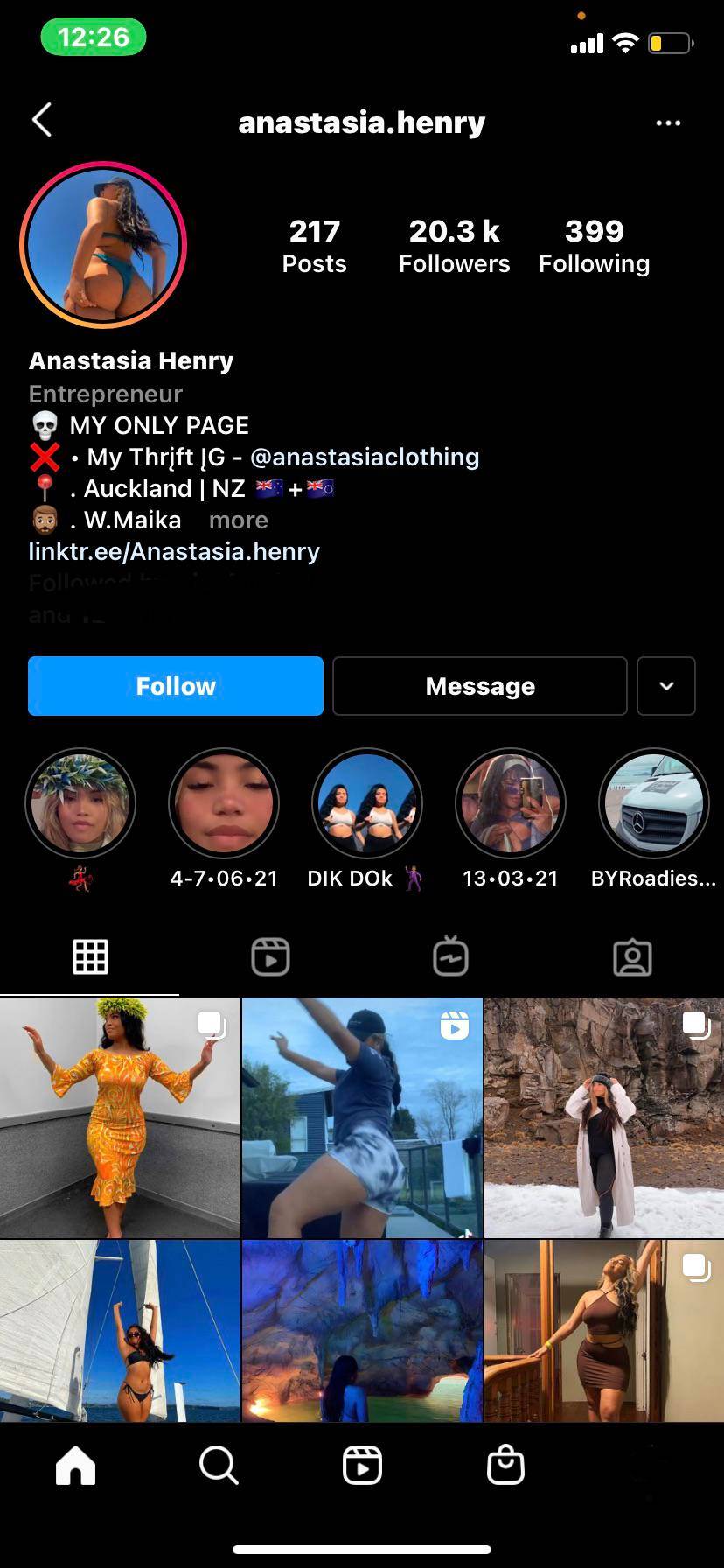
Task: Follow anastasia.henry
Action: pyautogui.click(x=176, y=686)
